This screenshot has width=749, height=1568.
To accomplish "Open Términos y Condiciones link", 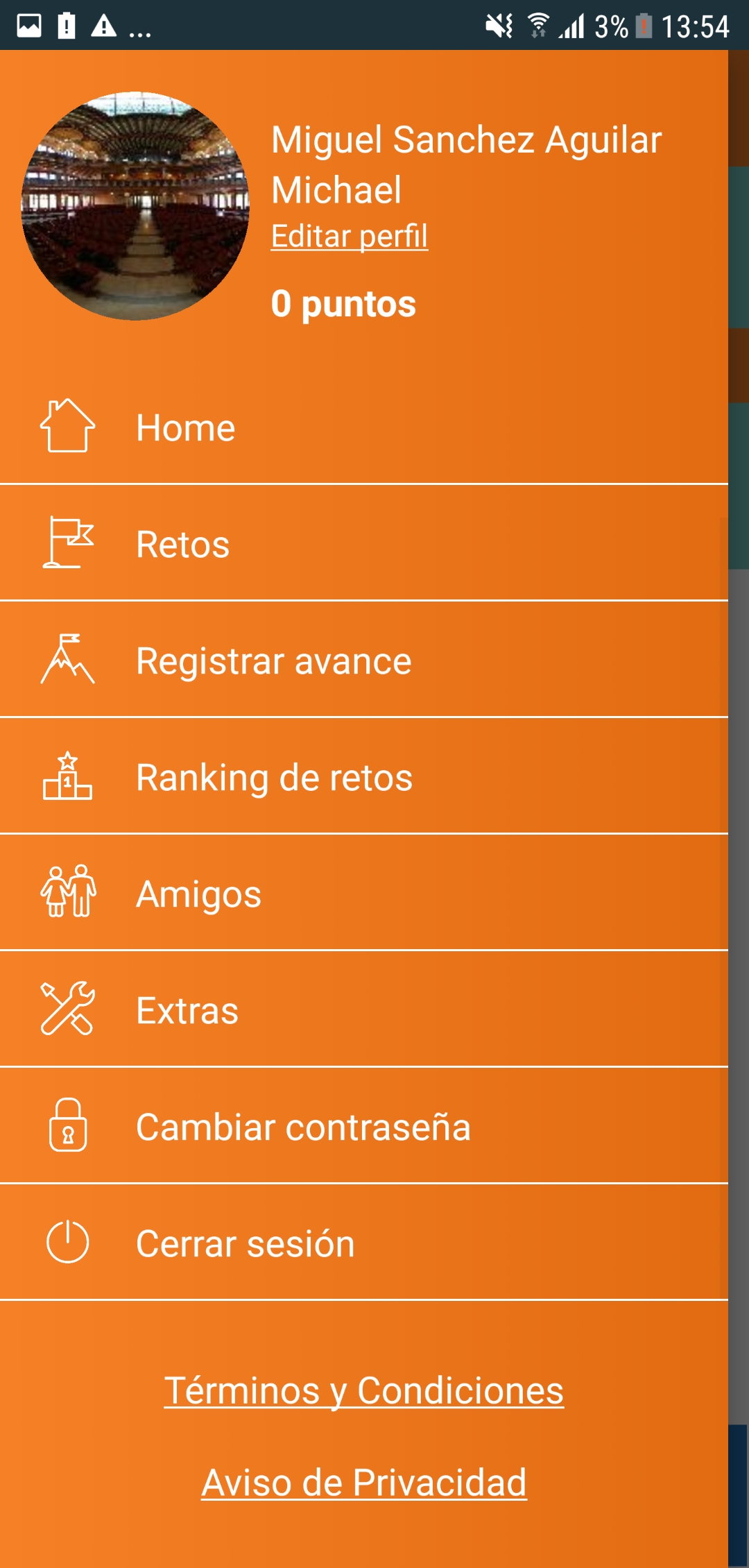I will click(x=364, y=1391).
